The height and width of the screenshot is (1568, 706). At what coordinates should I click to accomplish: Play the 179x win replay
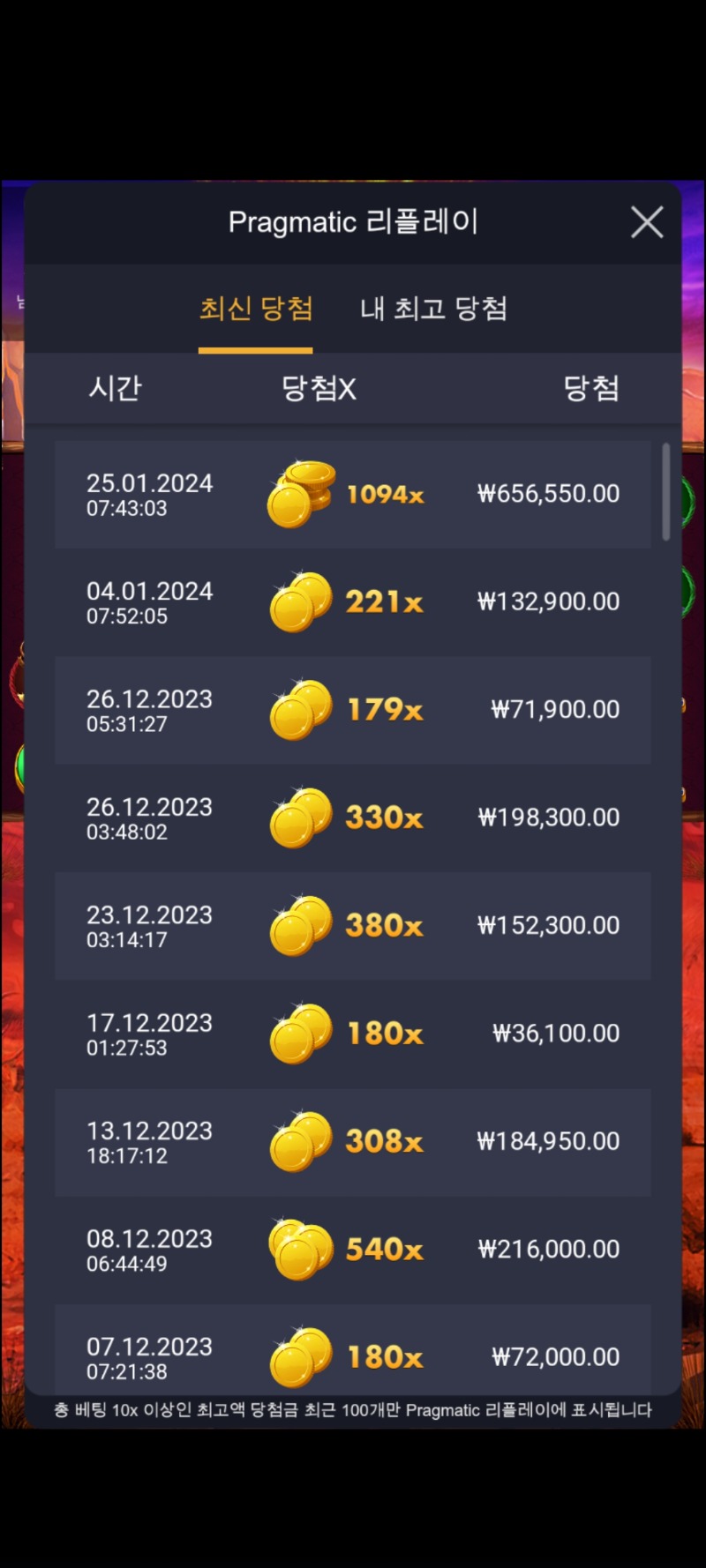click(x=353, y=710)
